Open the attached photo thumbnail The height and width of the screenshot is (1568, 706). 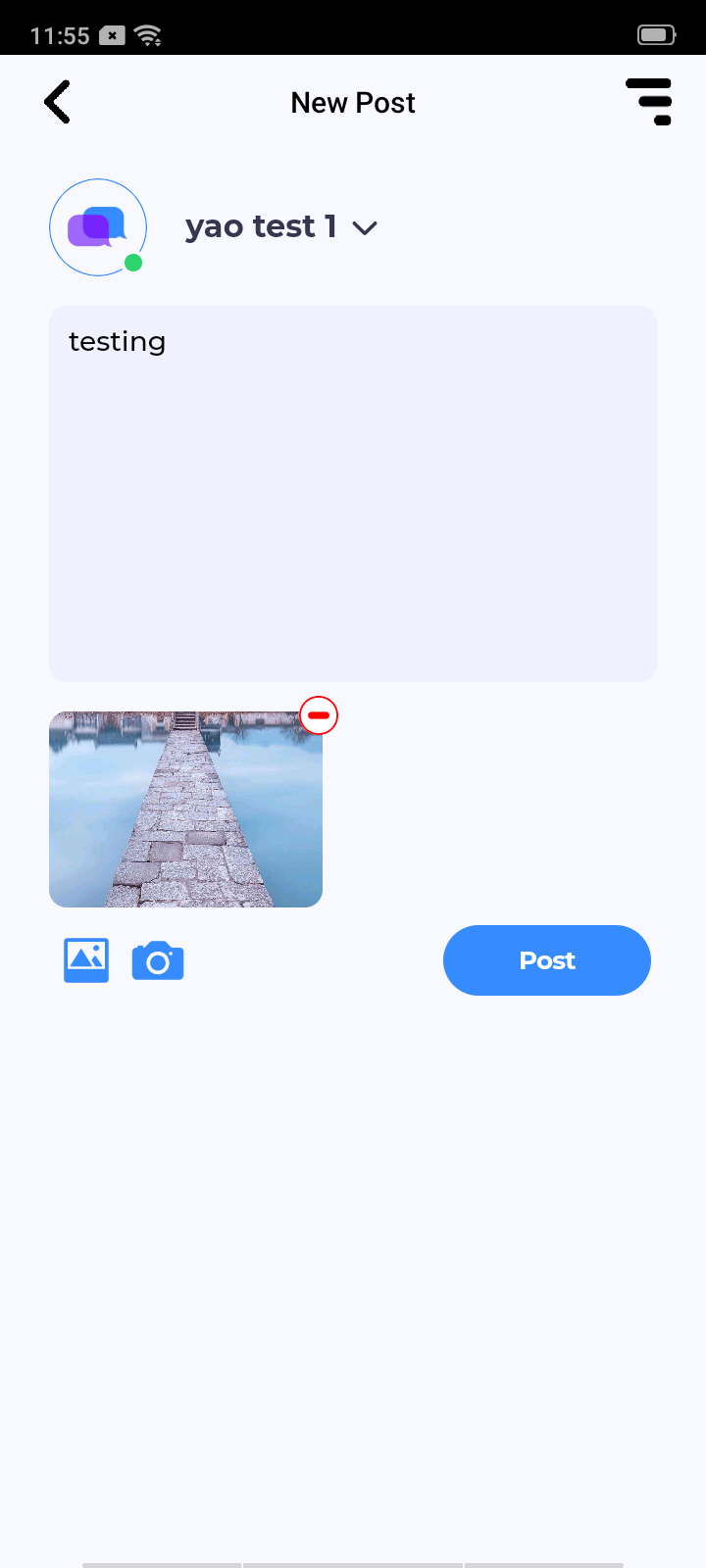185,809
